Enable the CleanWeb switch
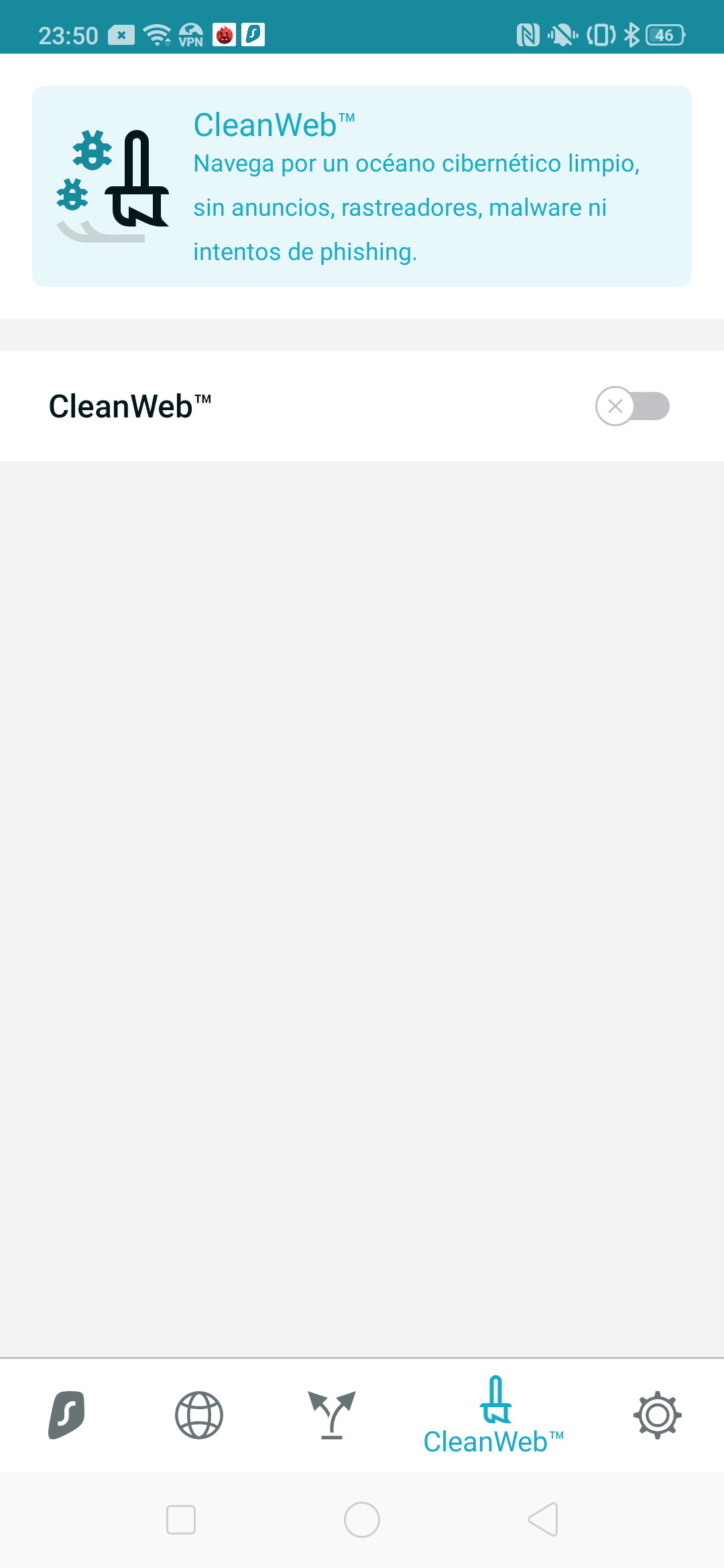The width and height of the screenshot is (724, 1568). [632, 406]
